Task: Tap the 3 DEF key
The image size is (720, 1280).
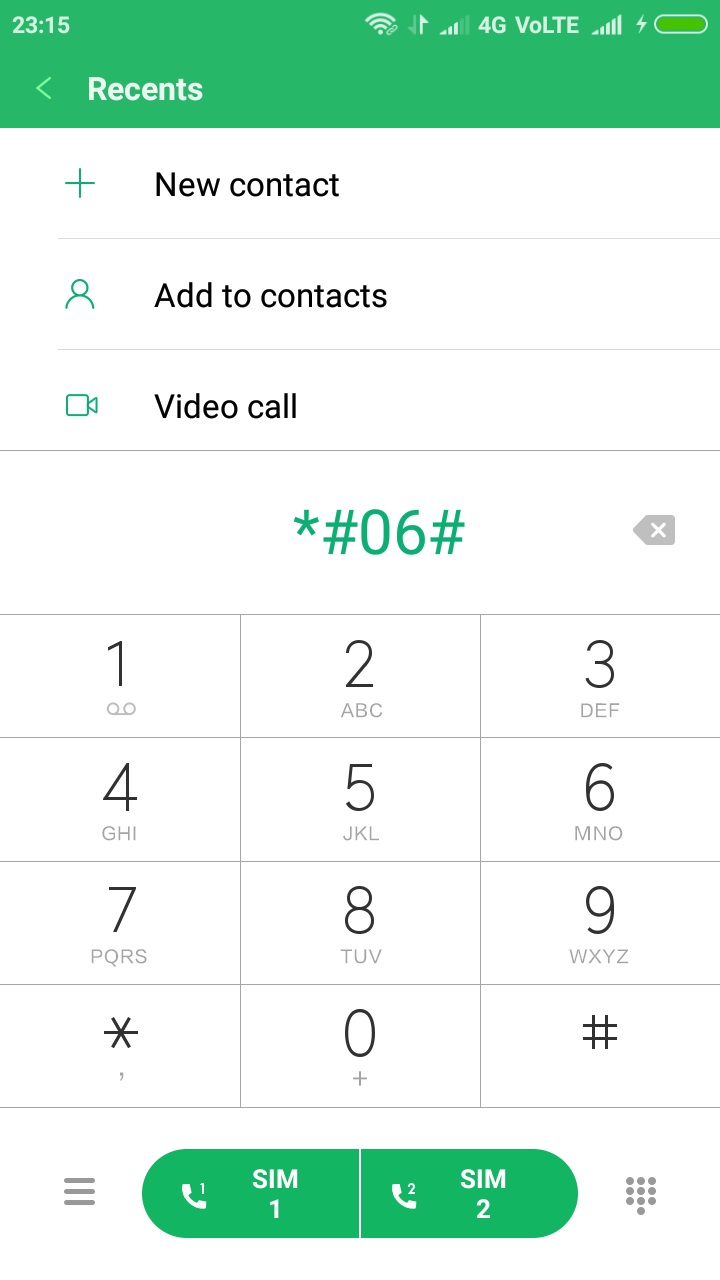Action: 600,676
